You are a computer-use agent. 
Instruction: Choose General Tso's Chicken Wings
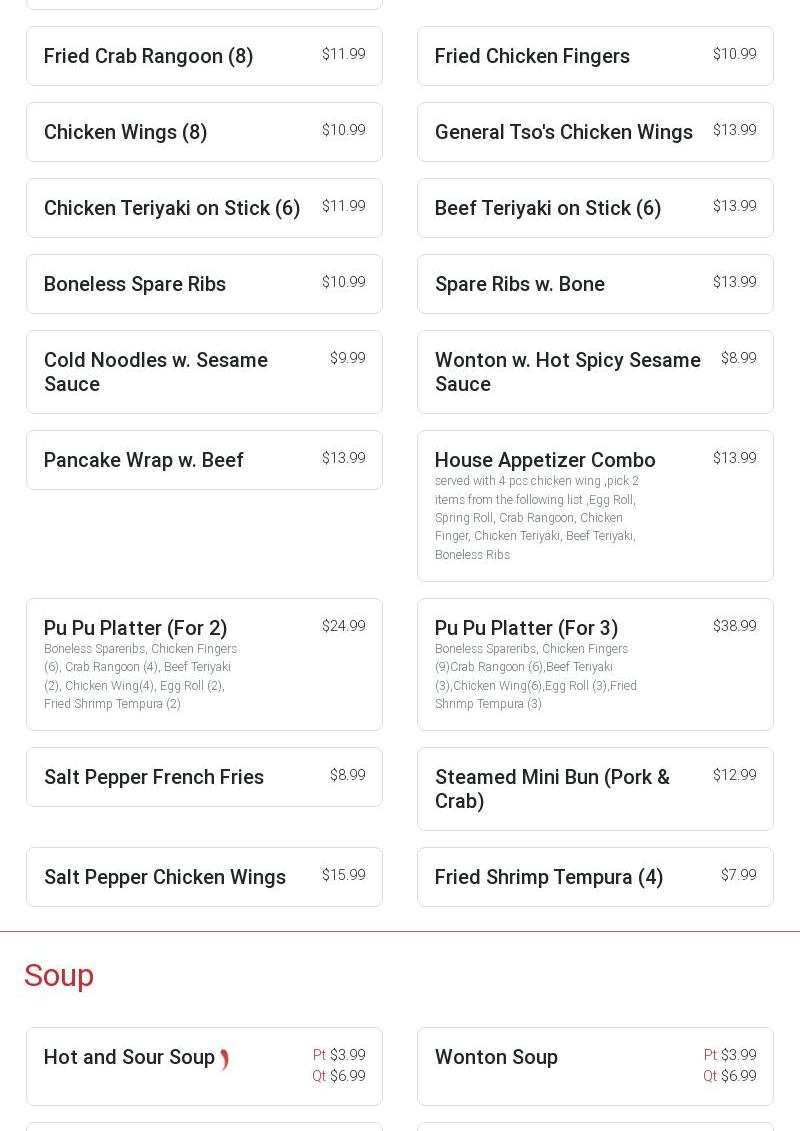(595, 132)
